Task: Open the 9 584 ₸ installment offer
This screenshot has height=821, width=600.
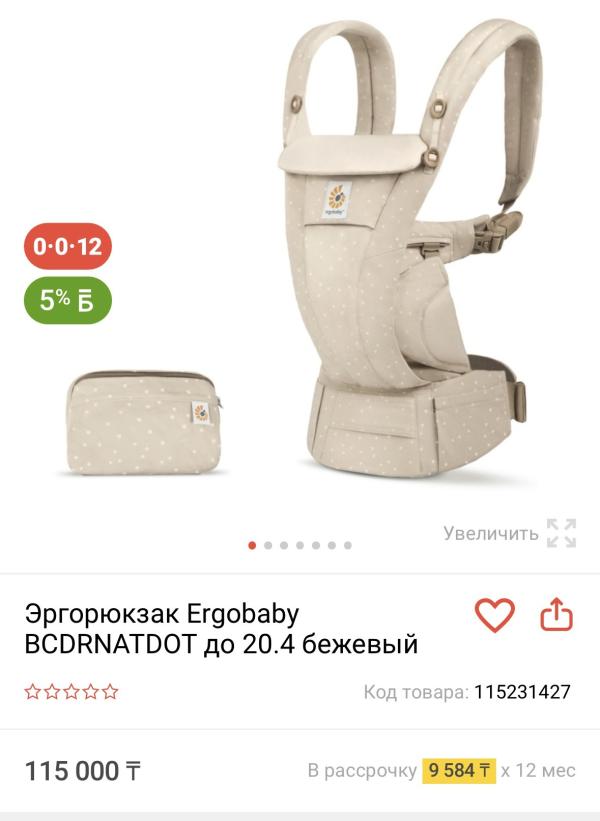Action: [x=458, y=771]
